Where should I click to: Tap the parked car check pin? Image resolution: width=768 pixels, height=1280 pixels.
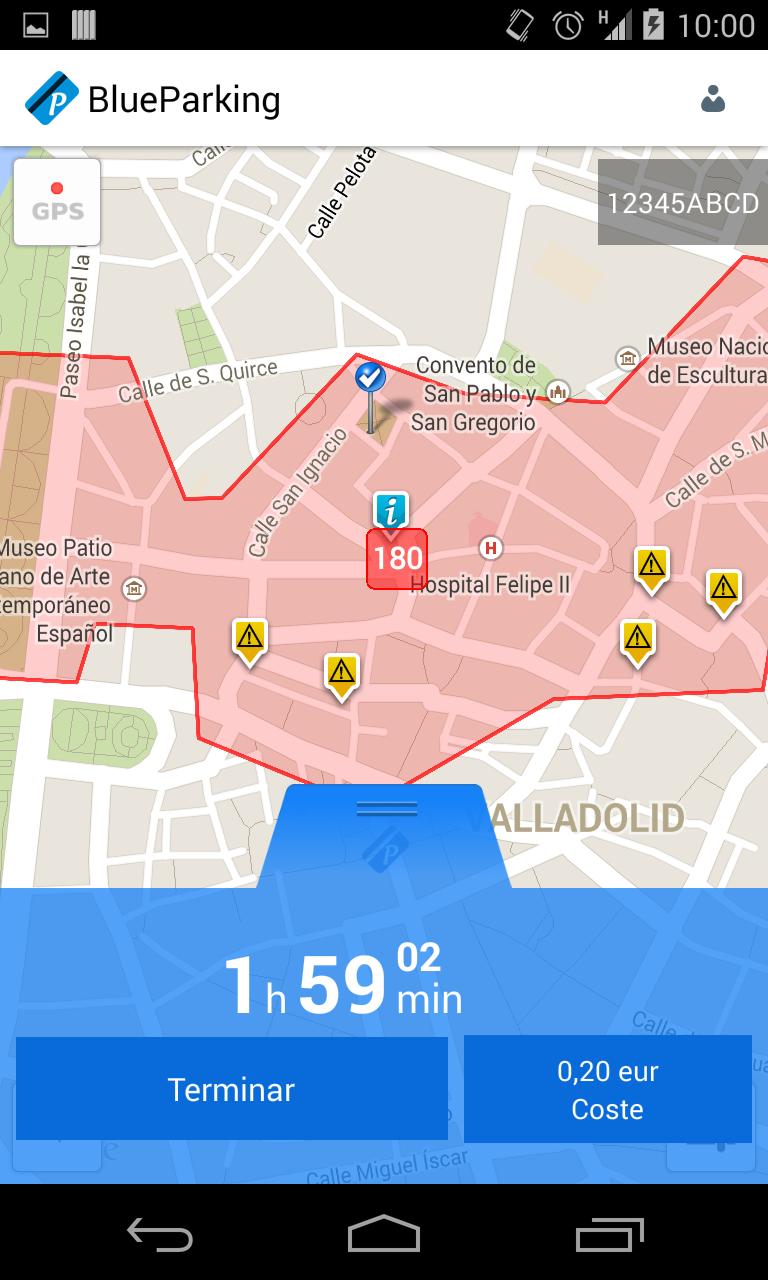pyautogui.click(x=370, y=379)
